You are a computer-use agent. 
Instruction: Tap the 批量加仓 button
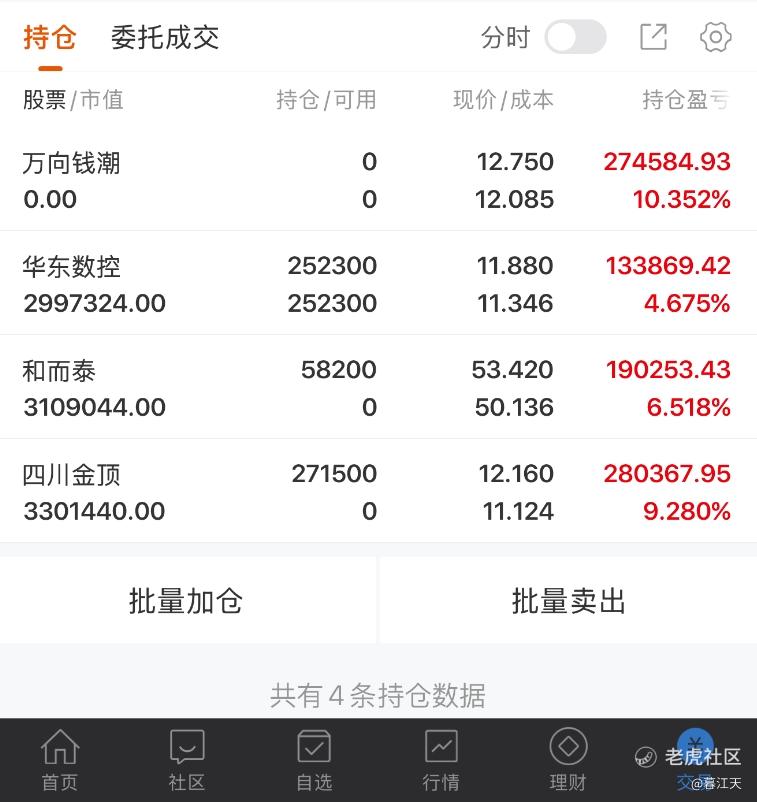point(187,601)
